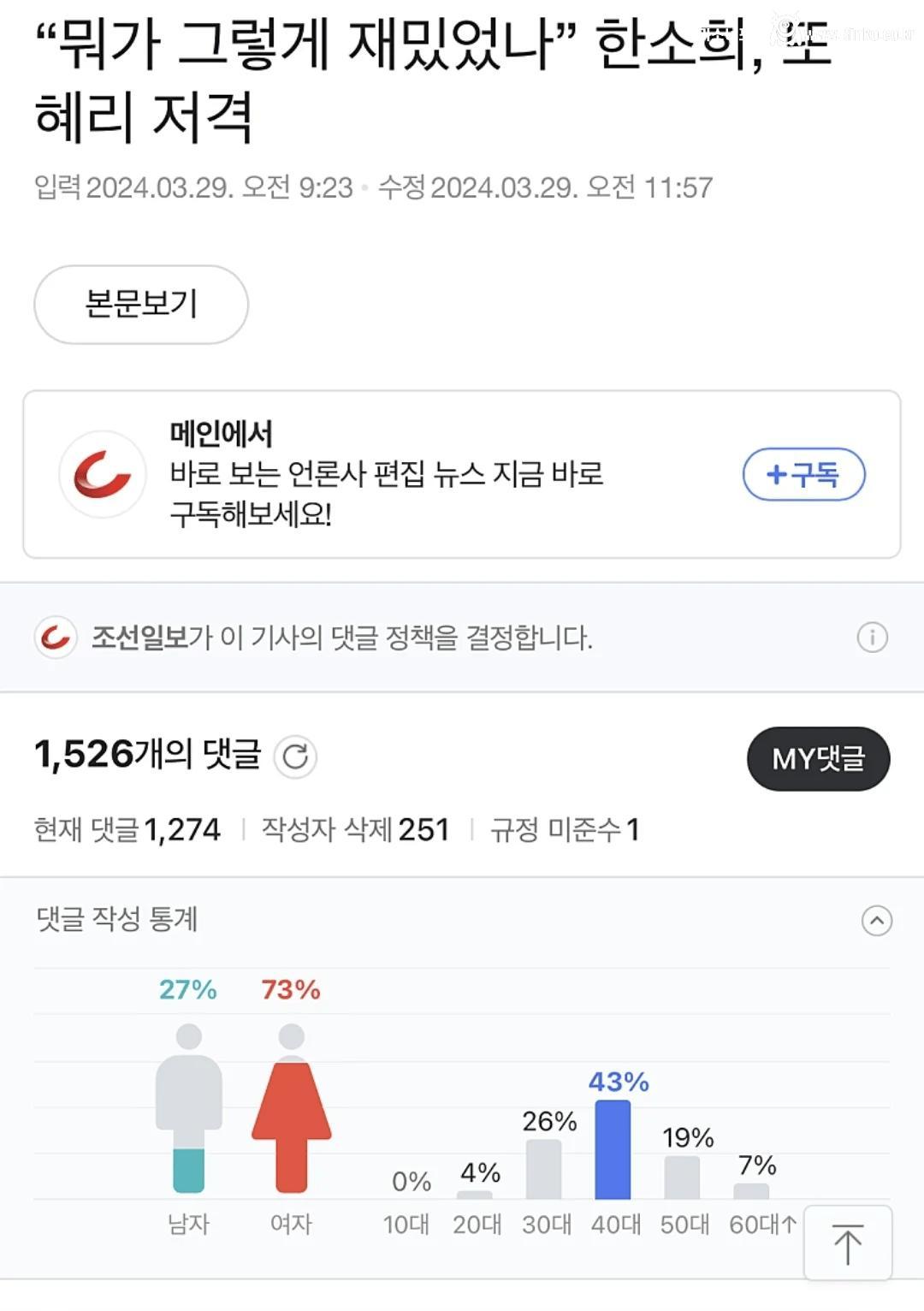Open the comment policy info icon
The image size is (924, 1311).
pyautogui.click(x=872, y=638)
